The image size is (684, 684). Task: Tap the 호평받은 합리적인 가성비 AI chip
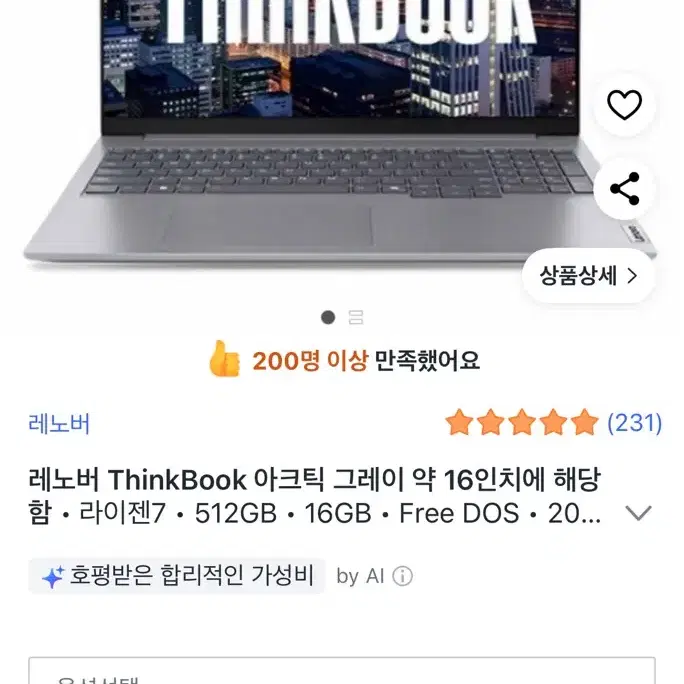177,576
